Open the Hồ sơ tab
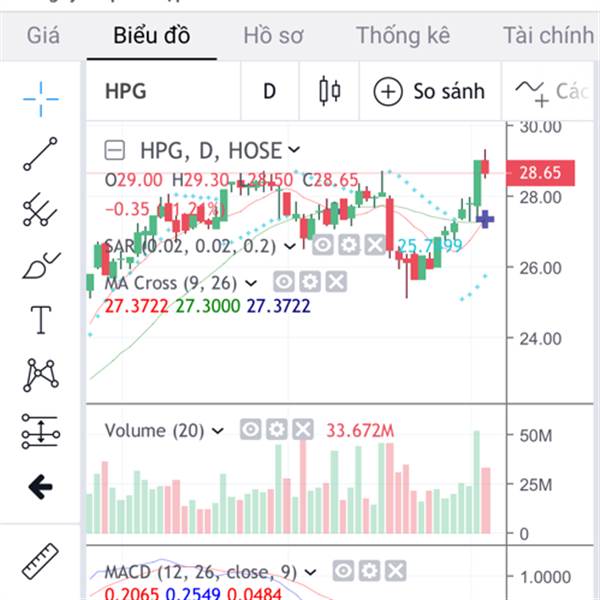This screenshot has height=600, width=600. (x=273, y=36)
